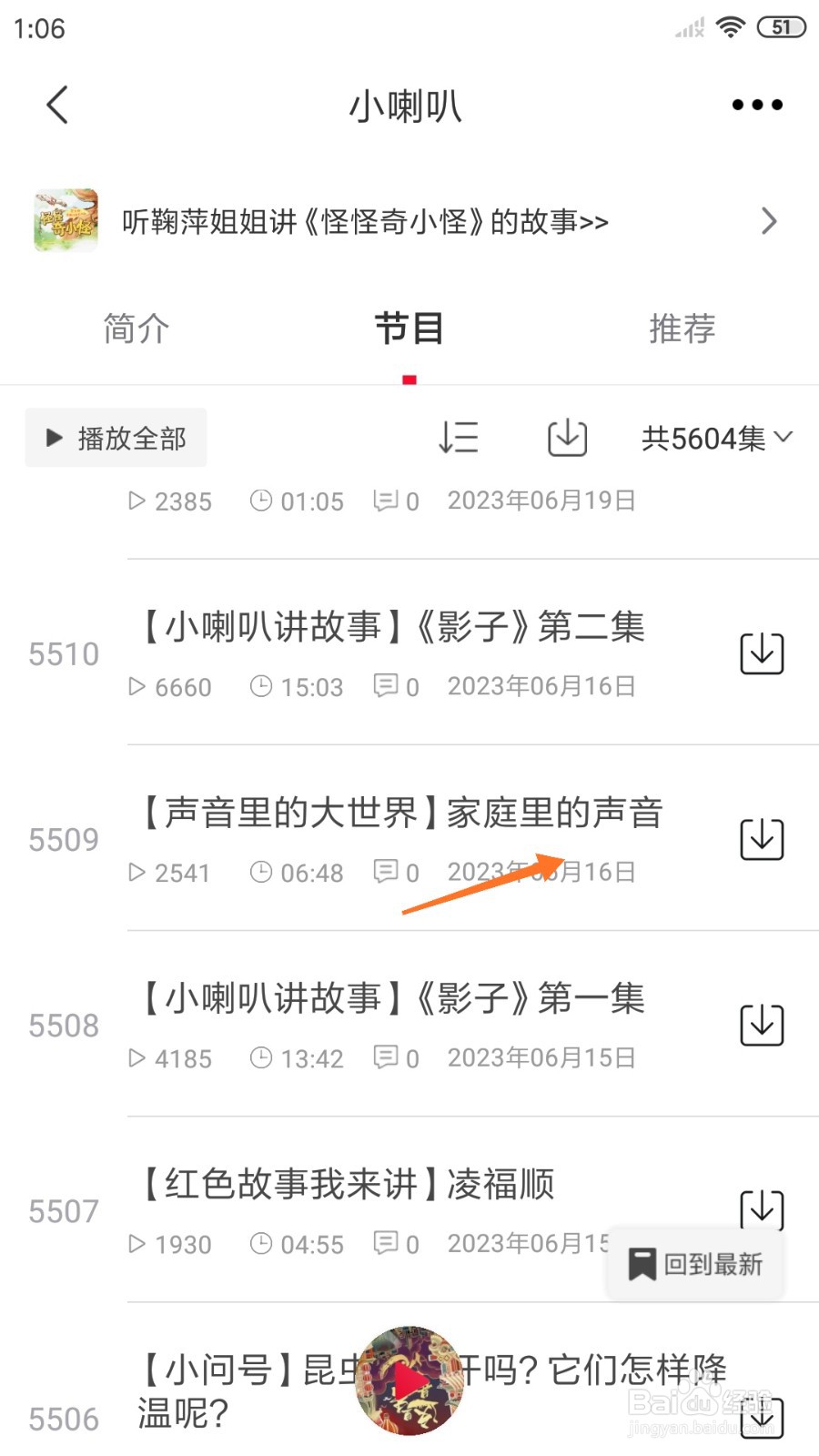The width and height of the screenshot is (819, 1456).
Task: Download episode 5508 《影子》第一集
Action: 763,1023
